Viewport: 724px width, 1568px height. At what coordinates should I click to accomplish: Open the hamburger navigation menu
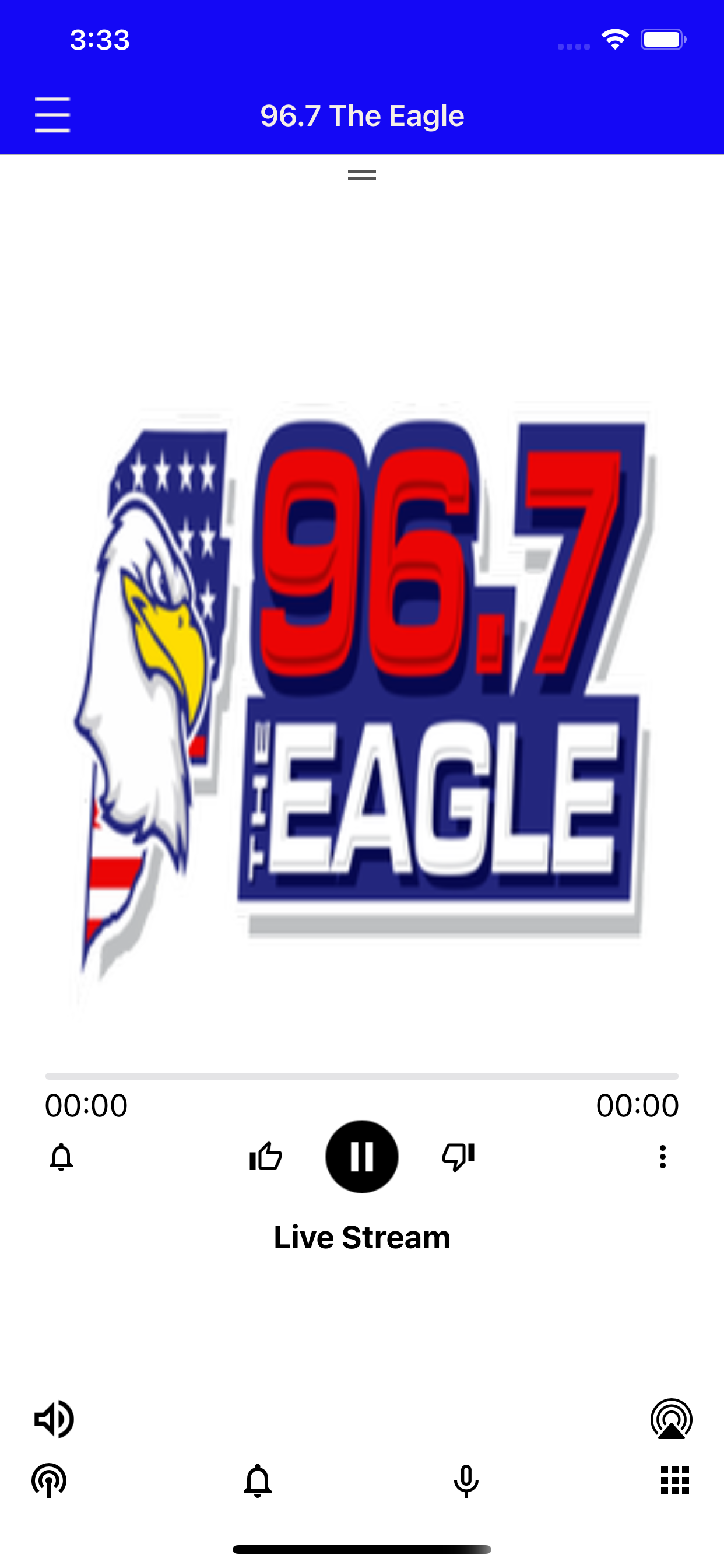coord(52,115)
